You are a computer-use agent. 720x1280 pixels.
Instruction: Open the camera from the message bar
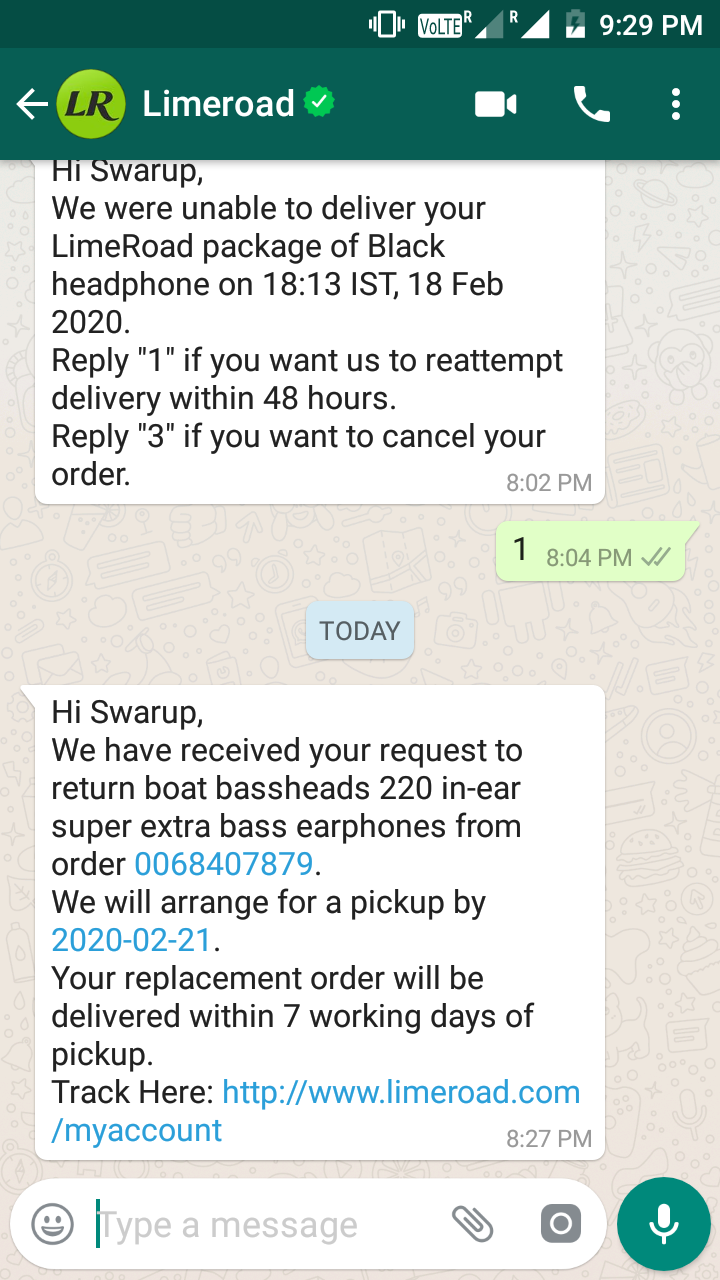click(x=560, y=1223)
